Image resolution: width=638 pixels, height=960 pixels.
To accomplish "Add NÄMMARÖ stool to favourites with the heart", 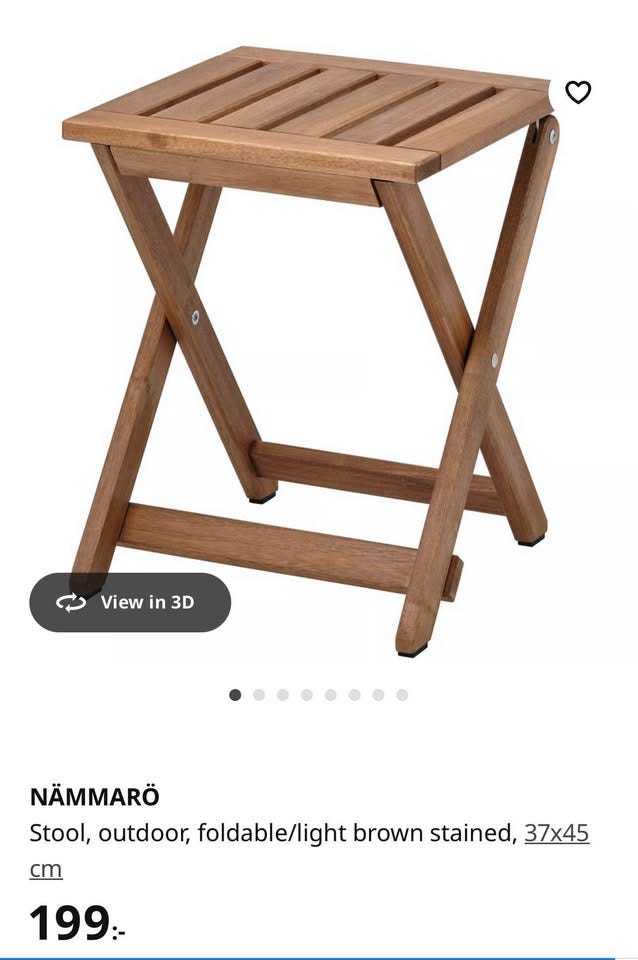I will (x=578, y=92).
